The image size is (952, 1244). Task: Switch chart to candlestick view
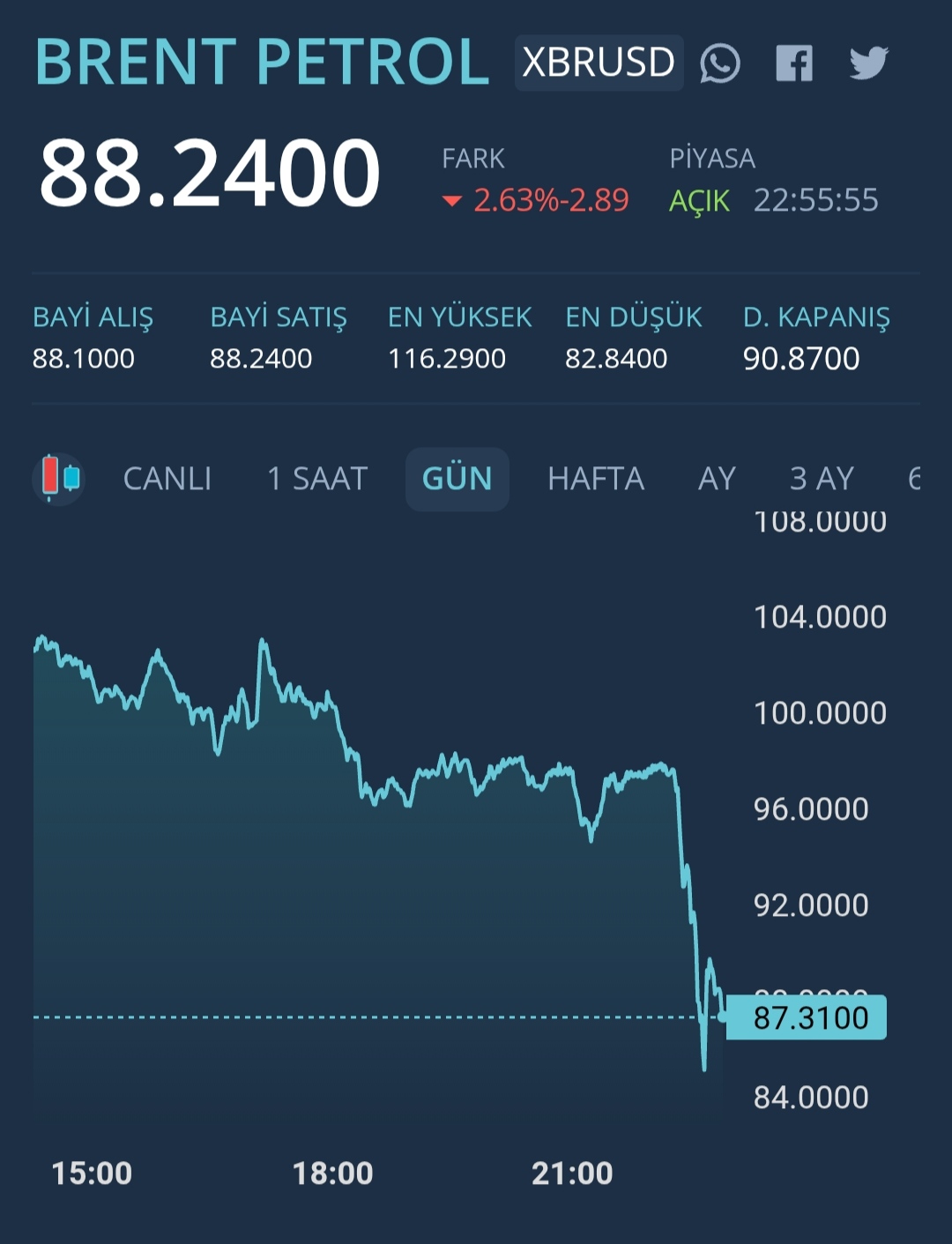[59, 478]
